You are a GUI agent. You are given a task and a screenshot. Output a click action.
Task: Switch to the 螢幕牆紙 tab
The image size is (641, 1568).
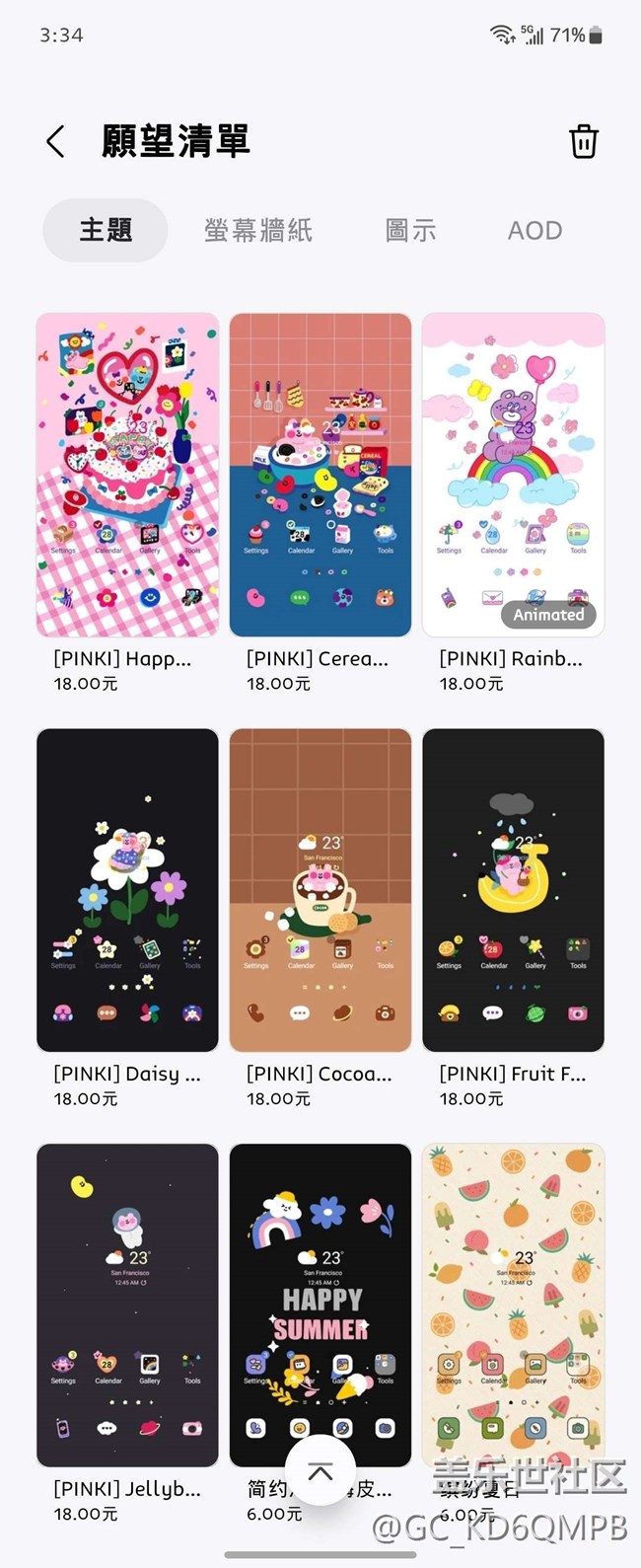258,231
